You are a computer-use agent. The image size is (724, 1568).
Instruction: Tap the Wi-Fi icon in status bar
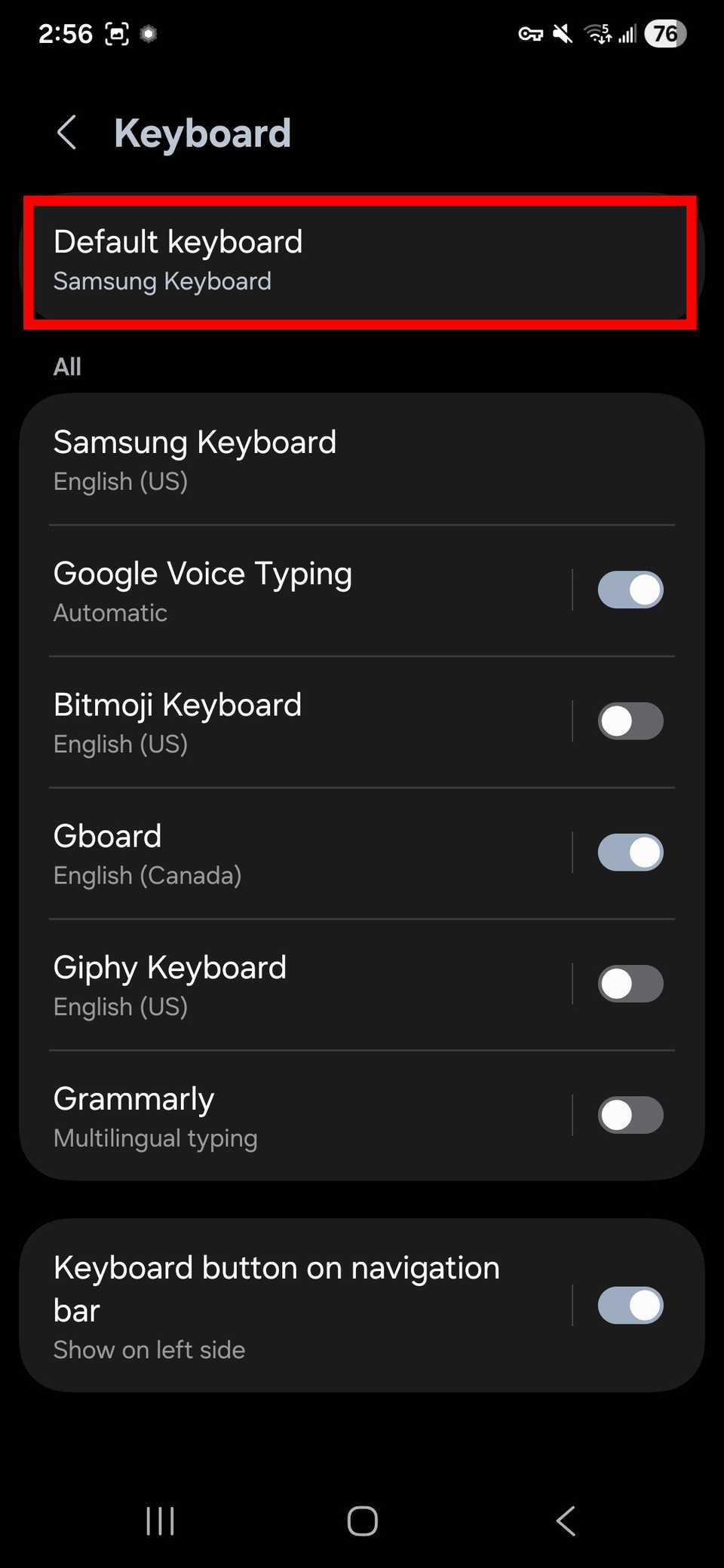(x=598, y=33)
